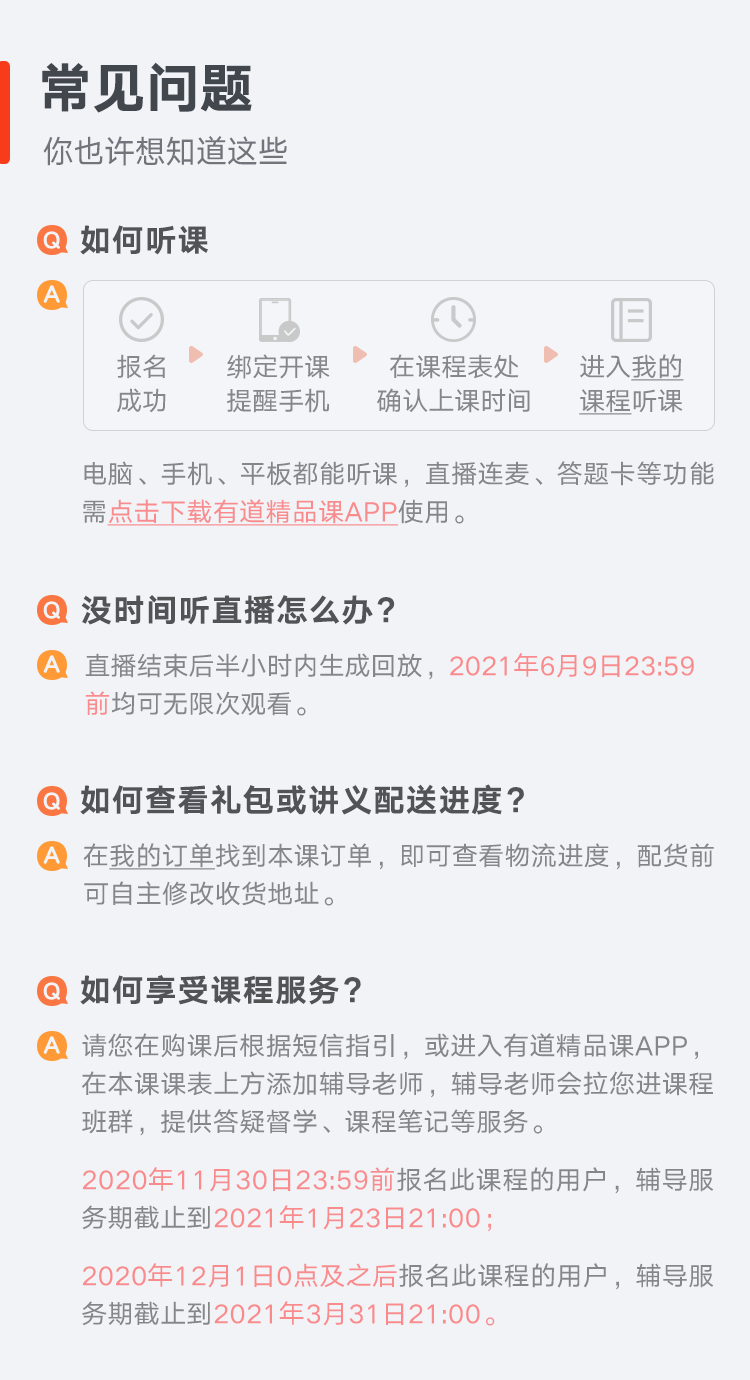Open the 我的订单 link
750x1380 pixels.
point(161,856)
